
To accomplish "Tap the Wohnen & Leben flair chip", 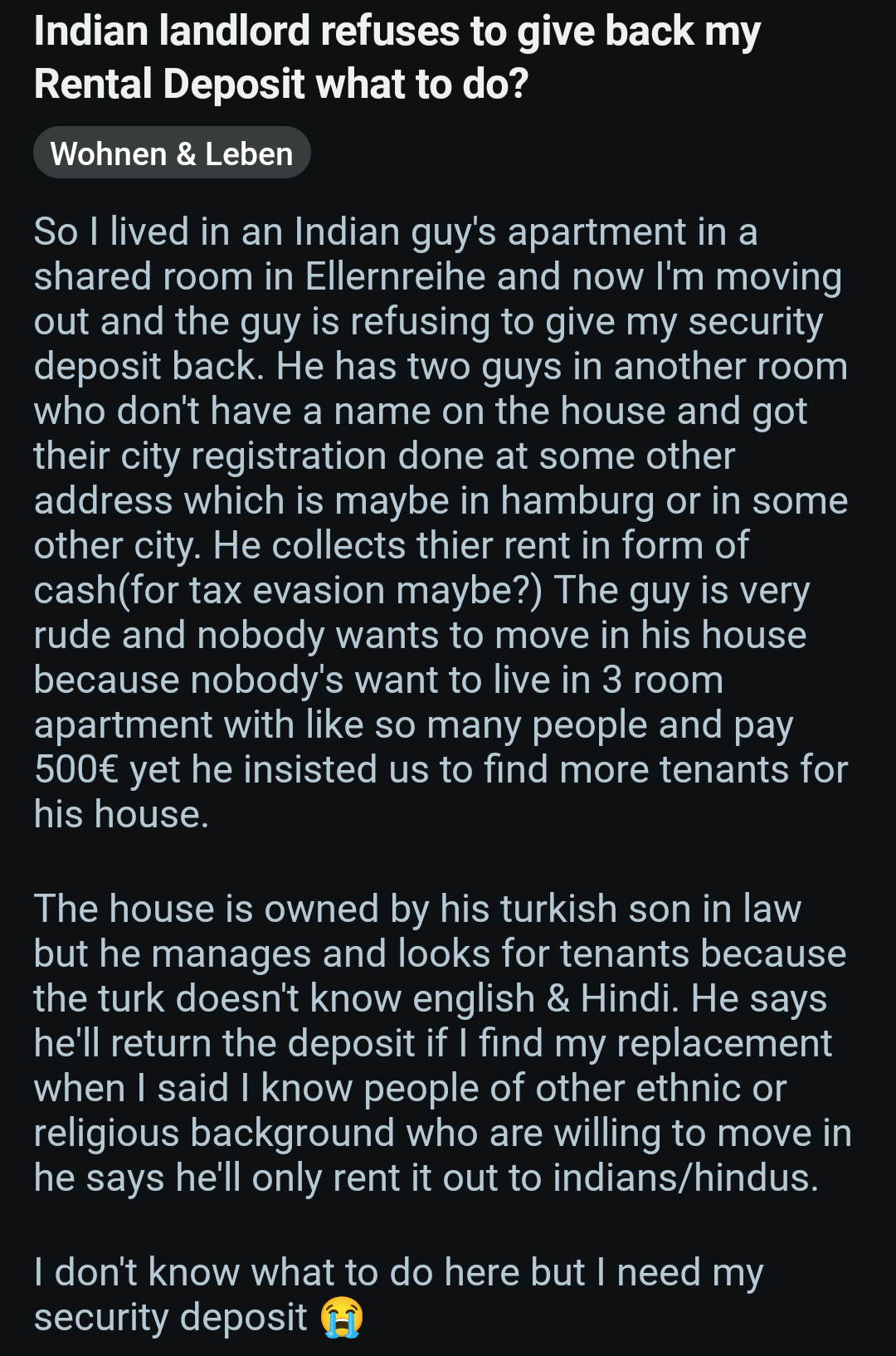I will coord(172,154).
